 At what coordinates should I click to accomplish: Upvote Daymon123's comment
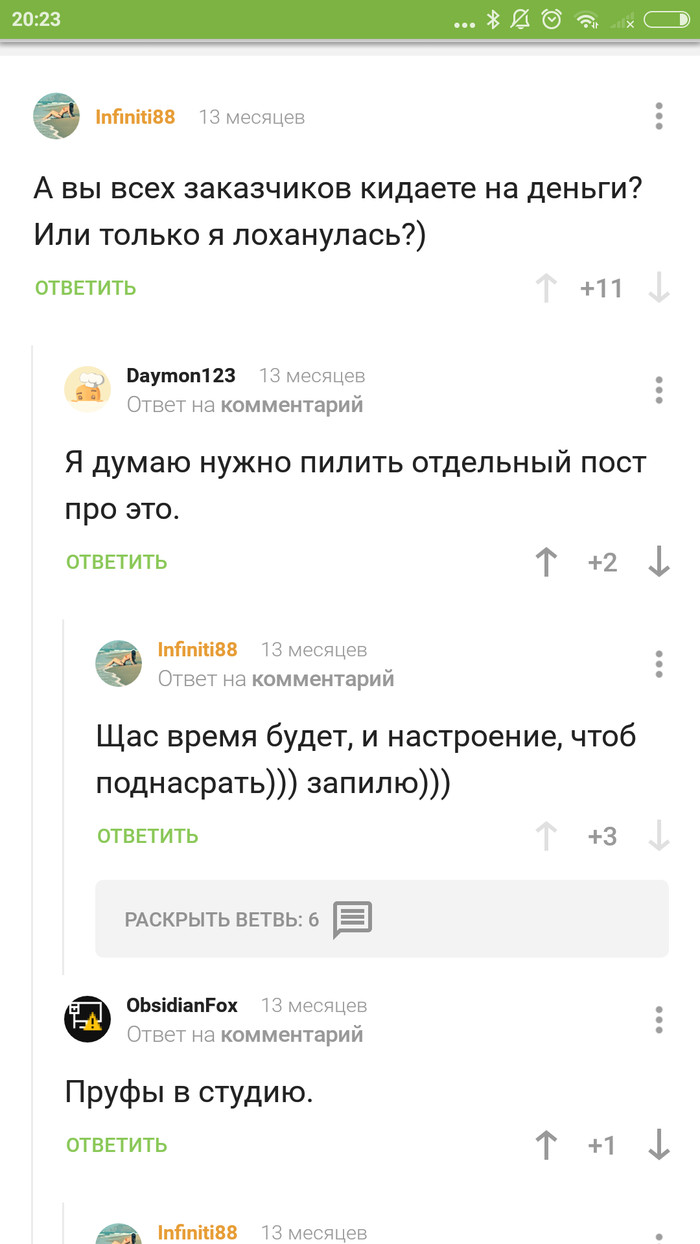pos(546,562)
